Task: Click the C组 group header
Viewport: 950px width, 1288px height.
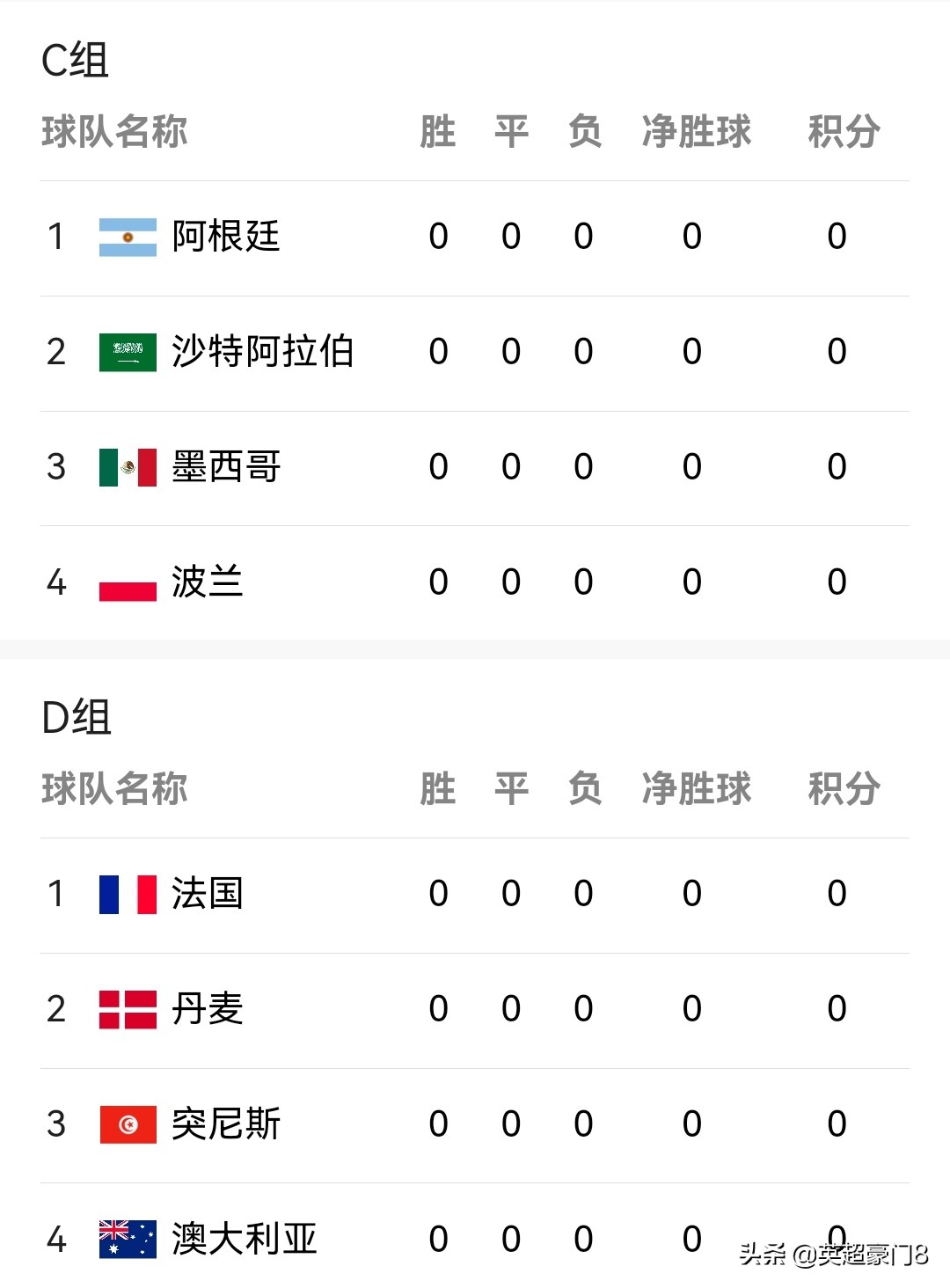Action: point(75,62)
